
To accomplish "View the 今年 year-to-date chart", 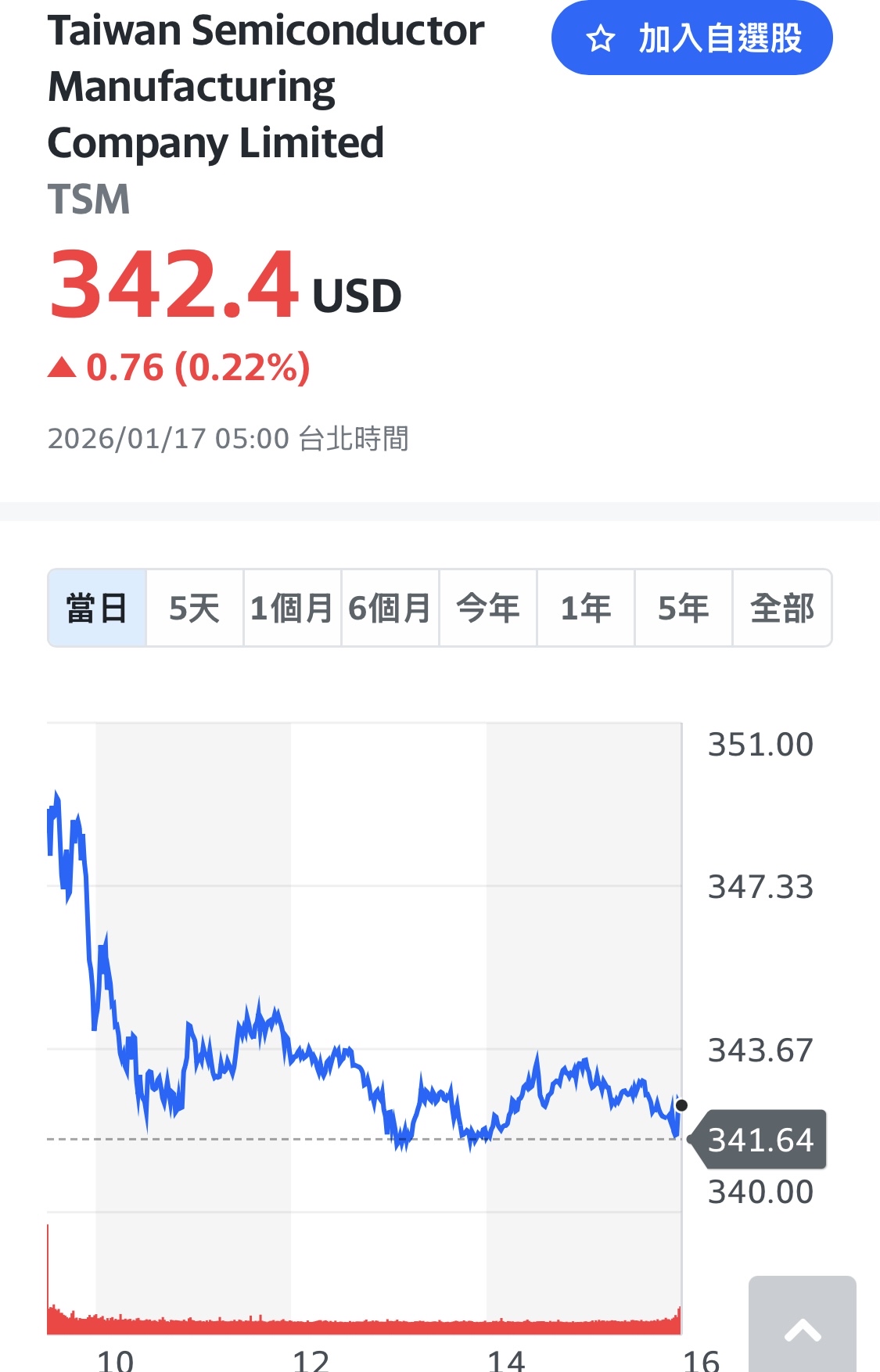I will [488, 608].
